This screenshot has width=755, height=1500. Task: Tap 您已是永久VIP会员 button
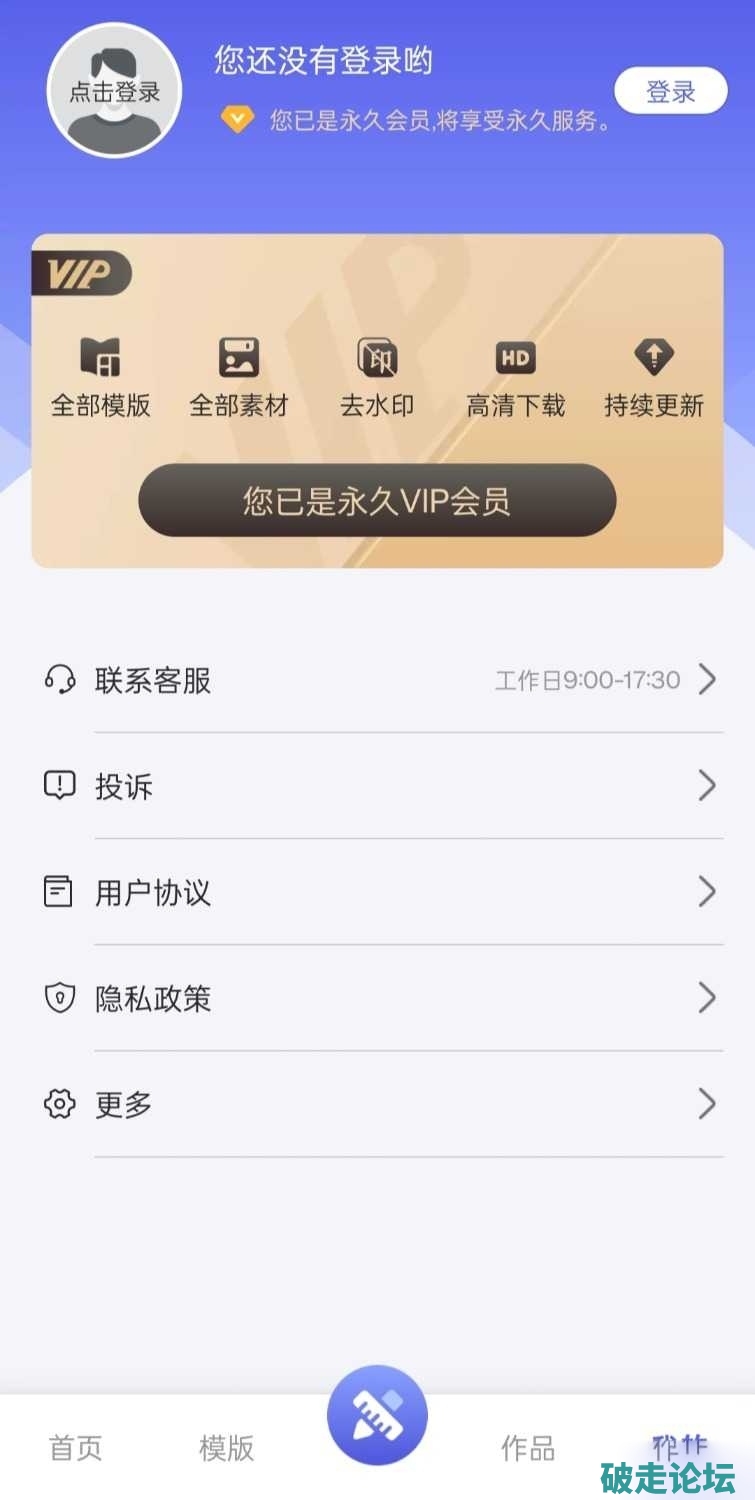[377, 500]
